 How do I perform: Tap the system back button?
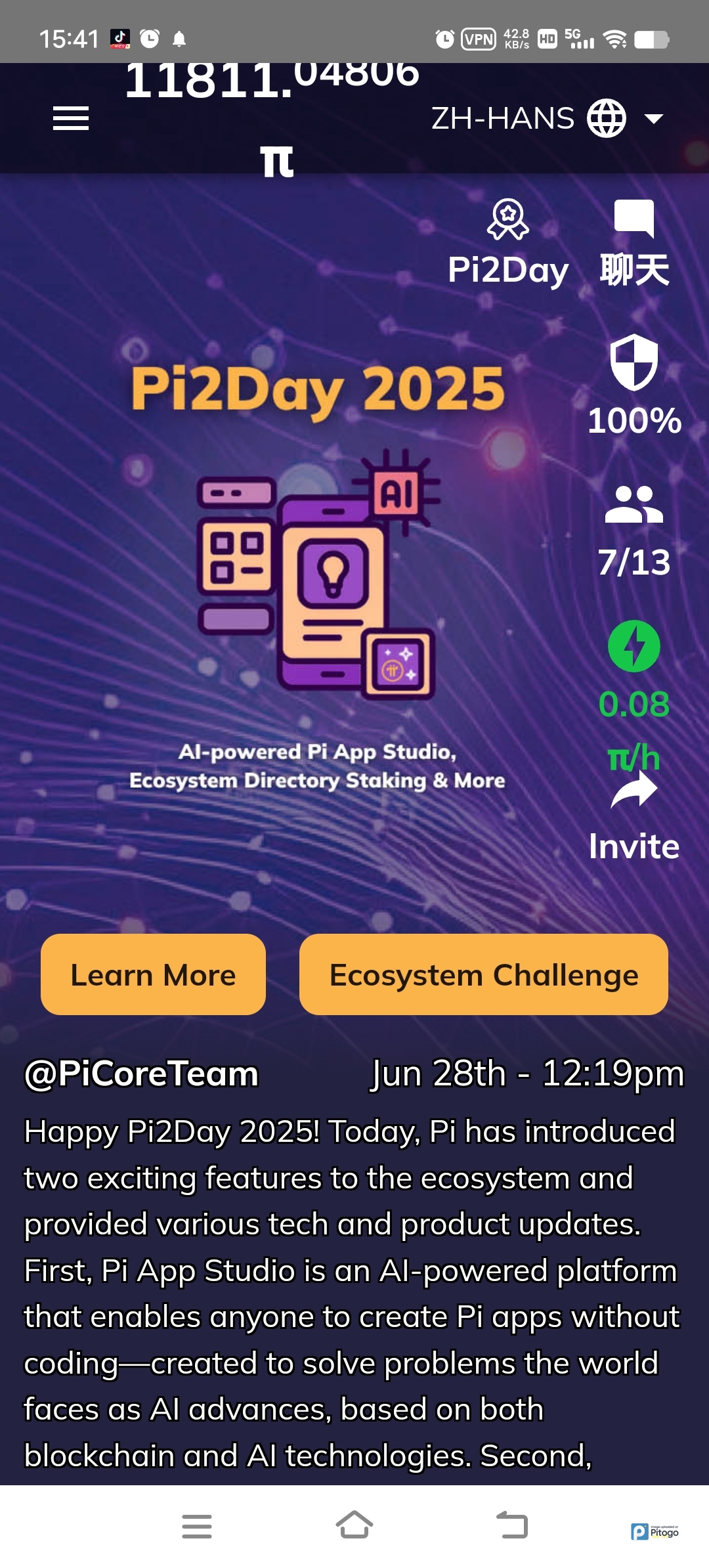click(x=512, y=1526)
